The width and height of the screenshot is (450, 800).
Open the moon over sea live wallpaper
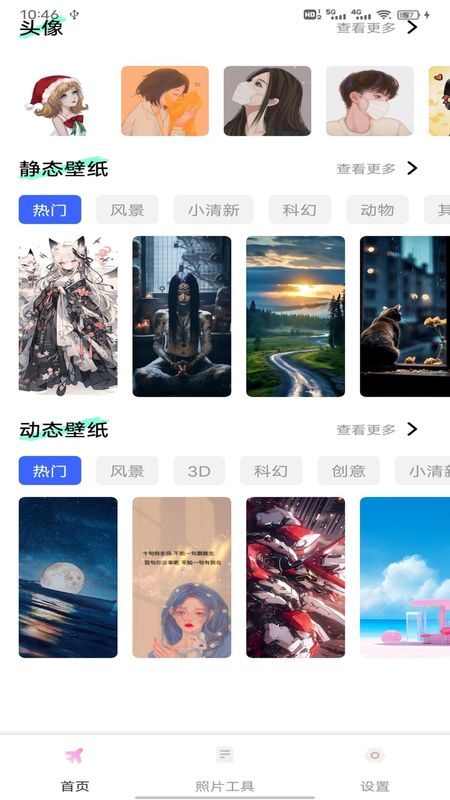tap(68, 577)
